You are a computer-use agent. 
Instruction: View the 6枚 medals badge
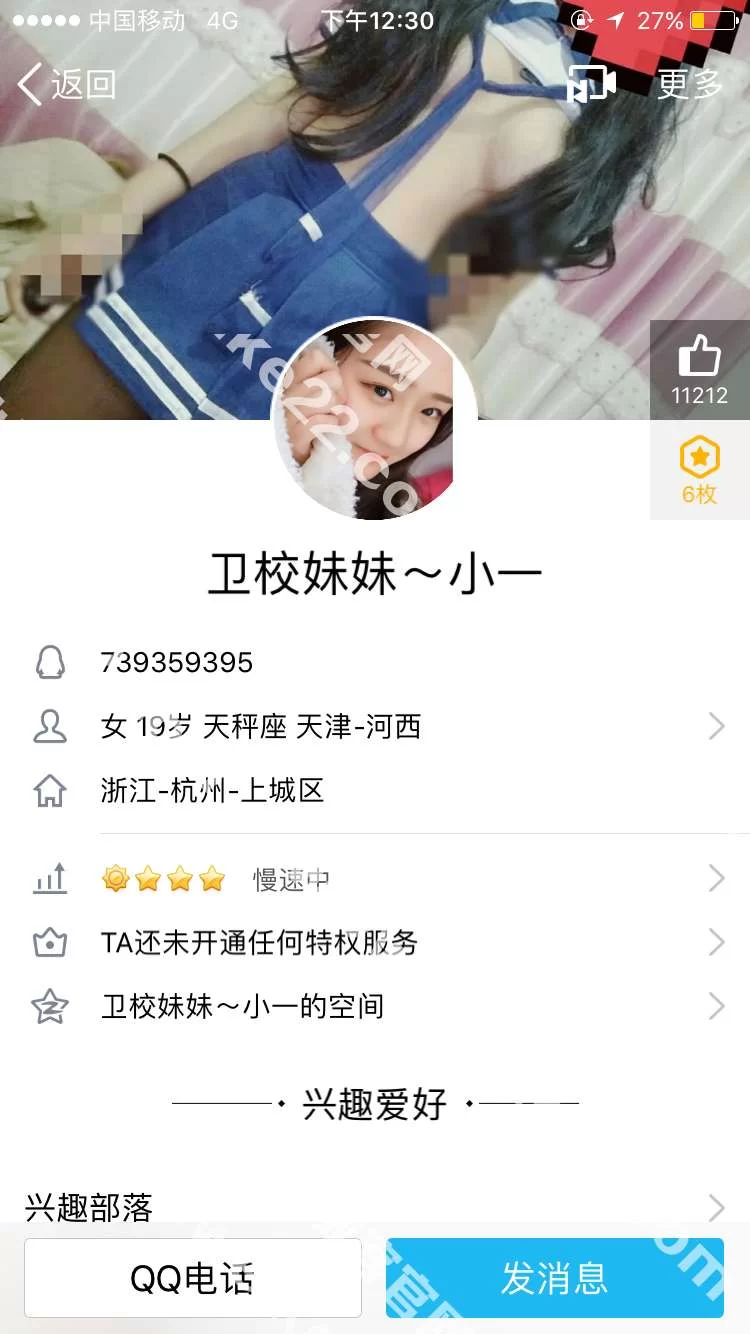699,470
